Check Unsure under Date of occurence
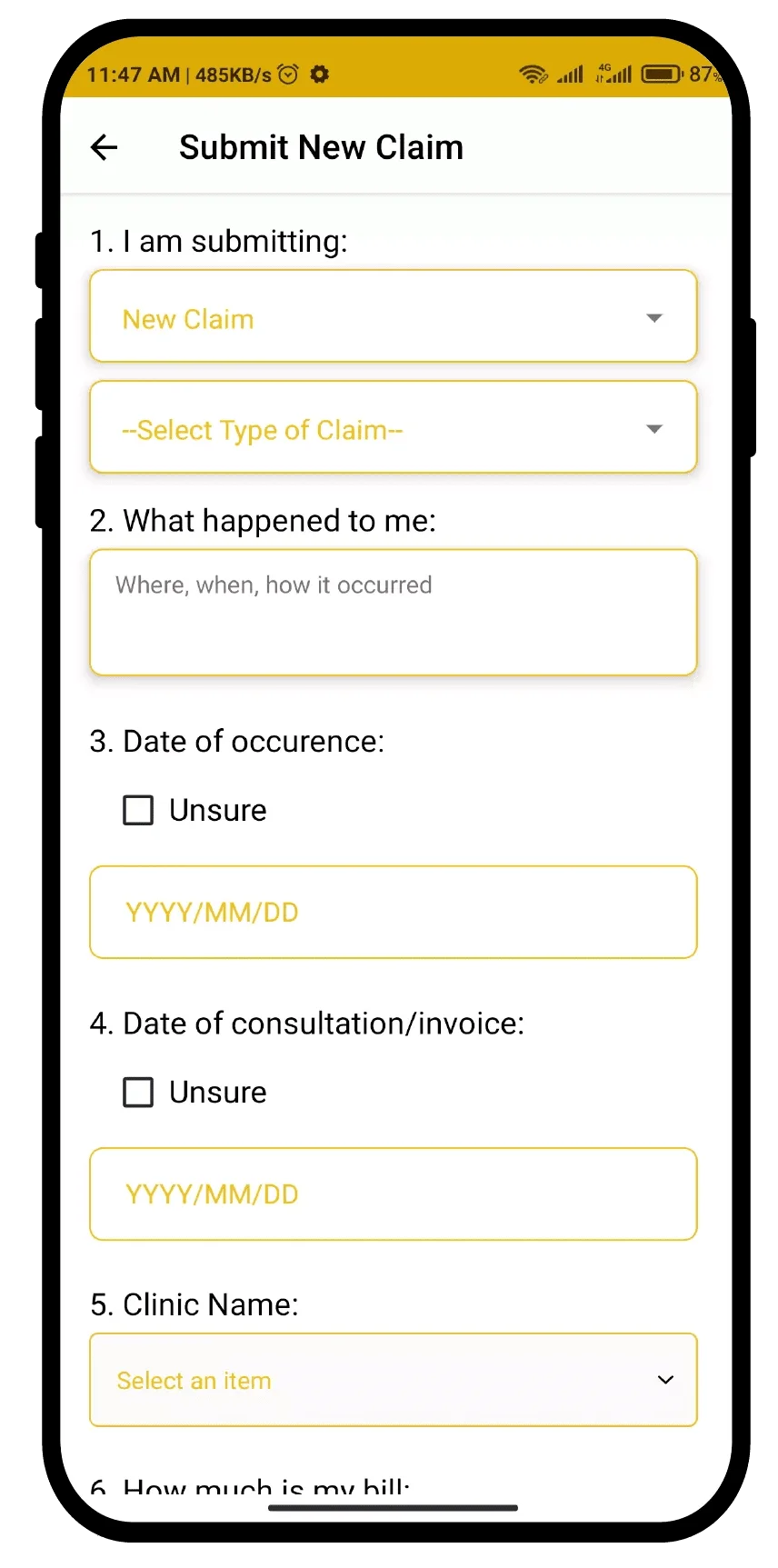 138,810
